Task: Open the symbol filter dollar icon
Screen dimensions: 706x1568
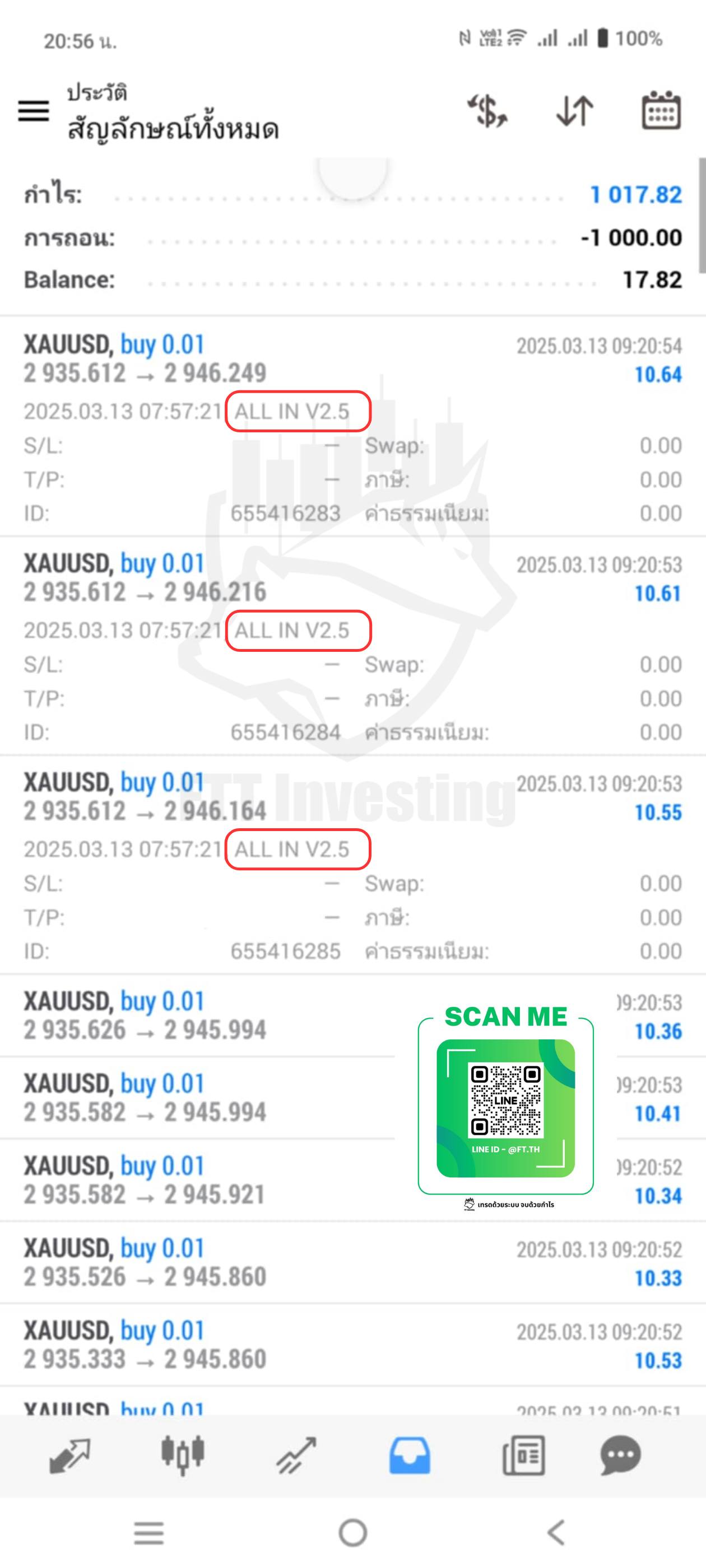Action: 487,111
